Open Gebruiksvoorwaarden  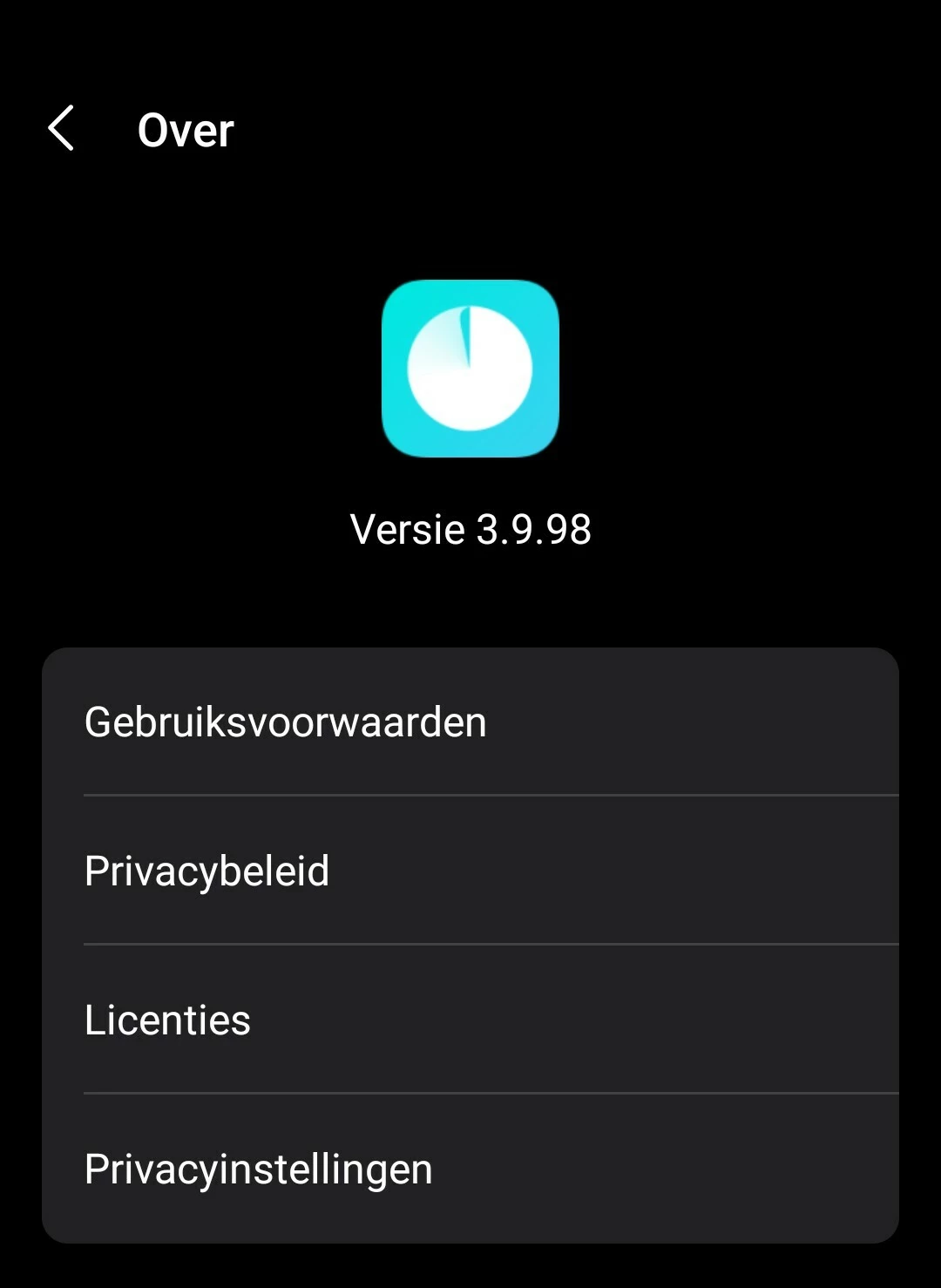pos(470,722)
